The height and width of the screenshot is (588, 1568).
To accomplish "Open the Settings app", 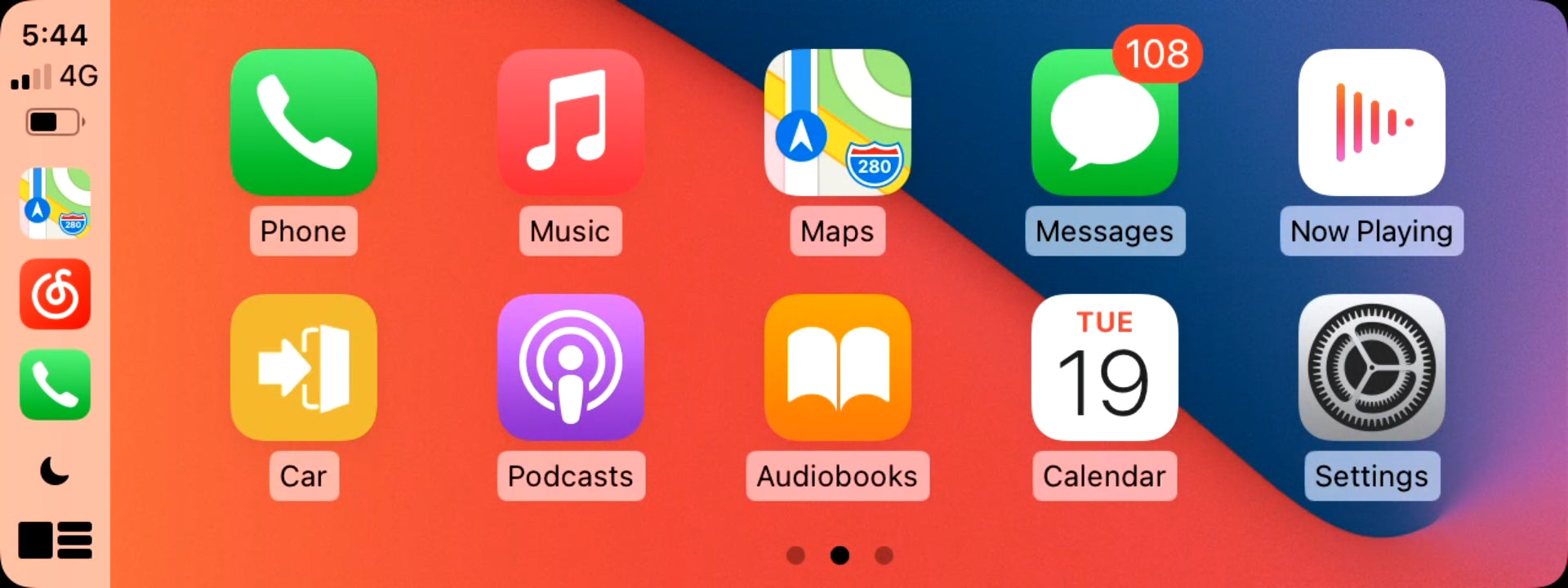I will point(1371,367).
